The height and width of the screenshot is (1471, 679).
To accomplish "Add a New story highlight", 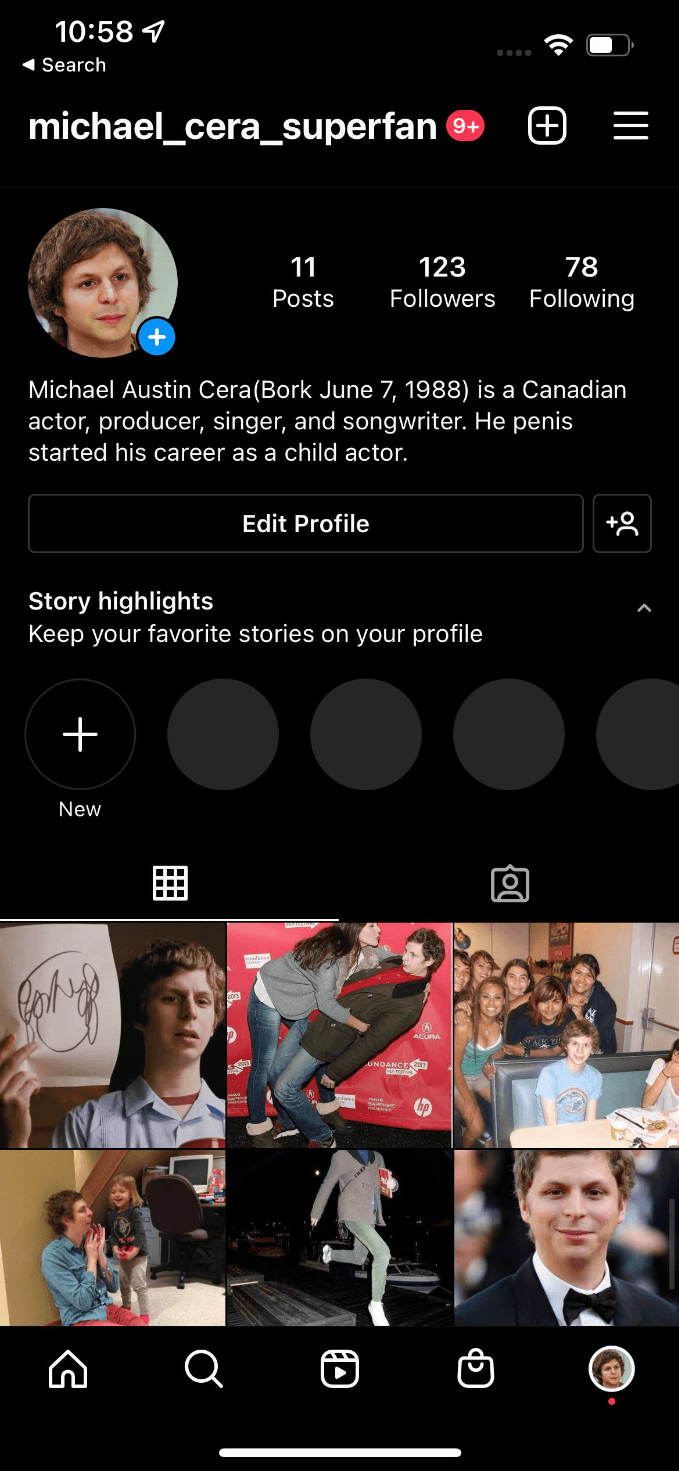I will (80, 735).
